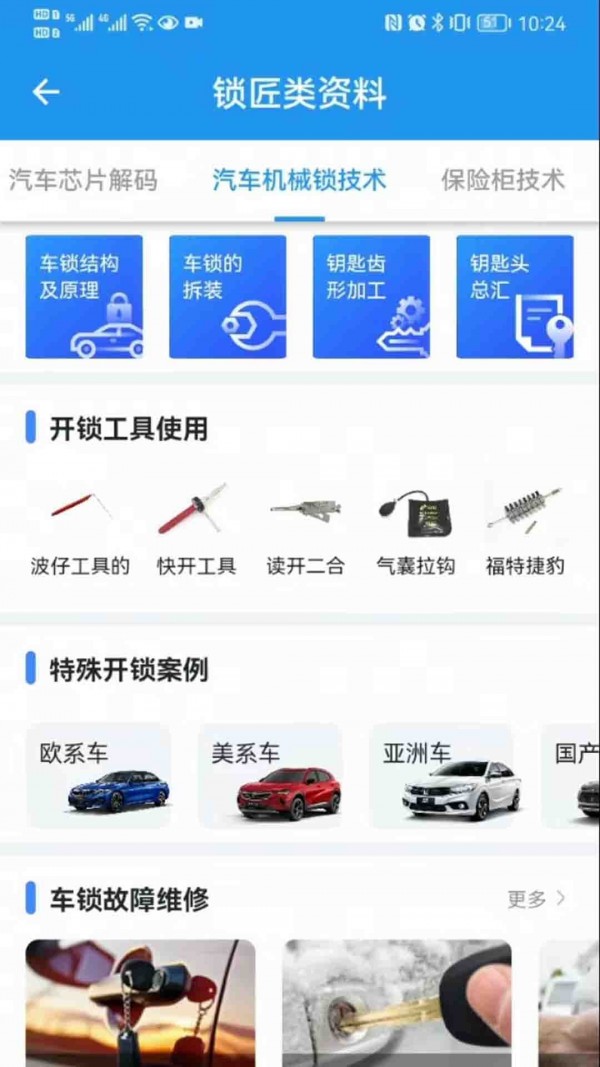Go back with the top-left arrow
Image resolution: width=600 pixels, height=1067 pixels.
point(46,93)
